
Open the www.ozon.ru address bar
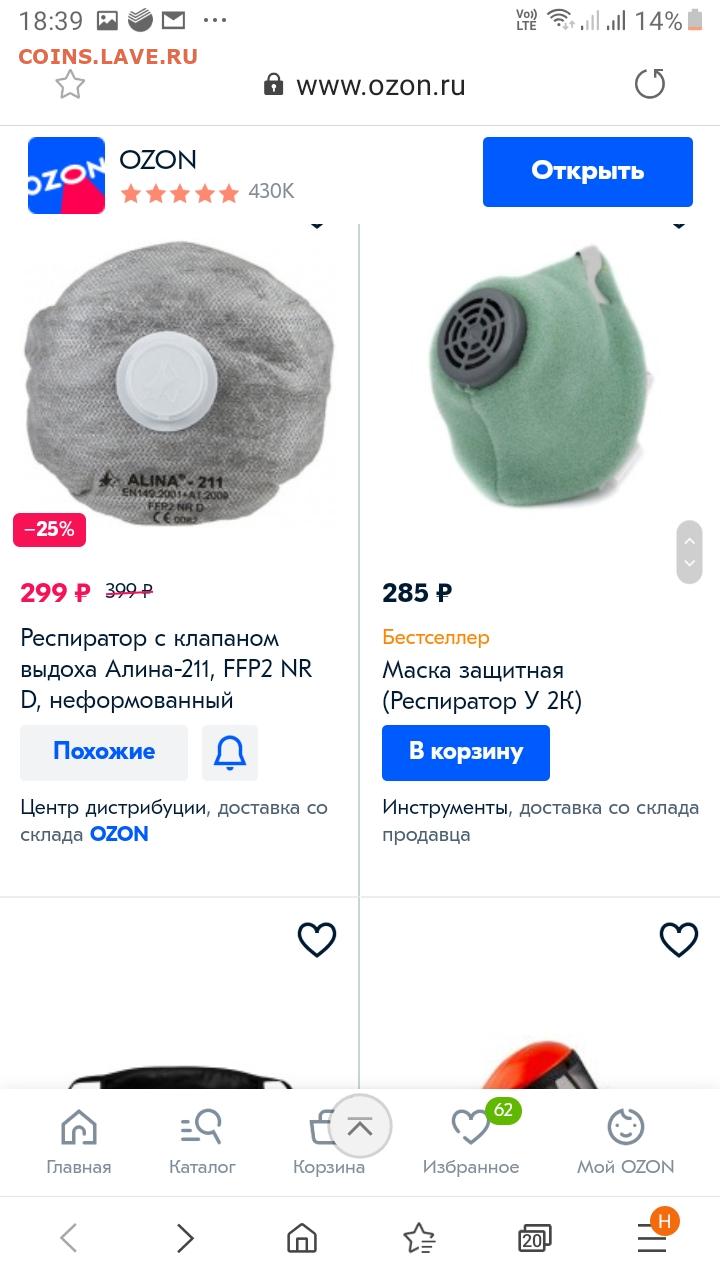point(364,85)
